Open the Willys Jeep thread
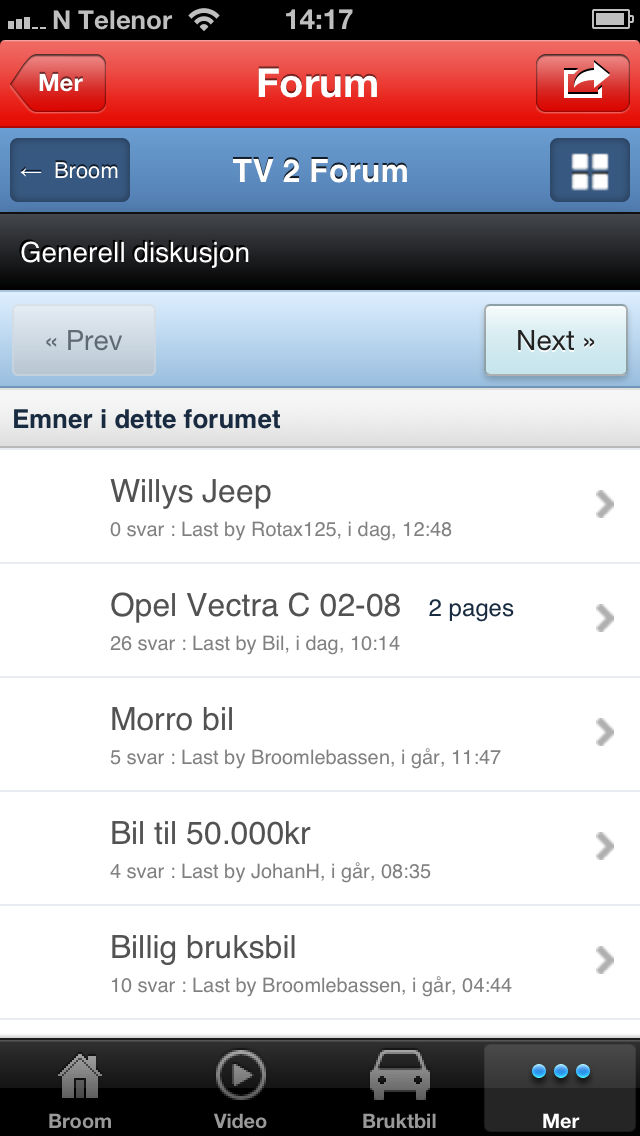 tap(320, 506)
